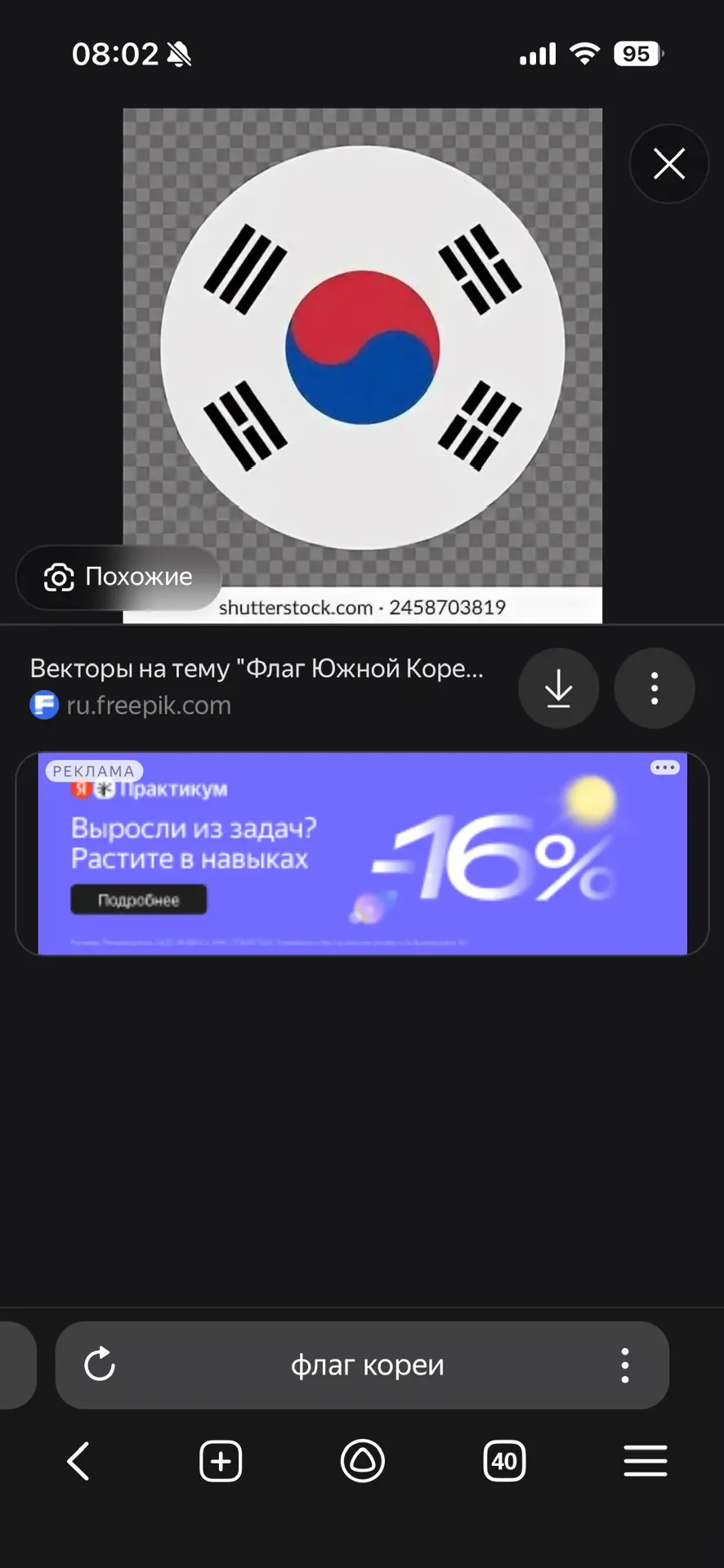Tap the South Korea flag image
This screenshot has width=724, height=1568.
(x=362, y=349)
